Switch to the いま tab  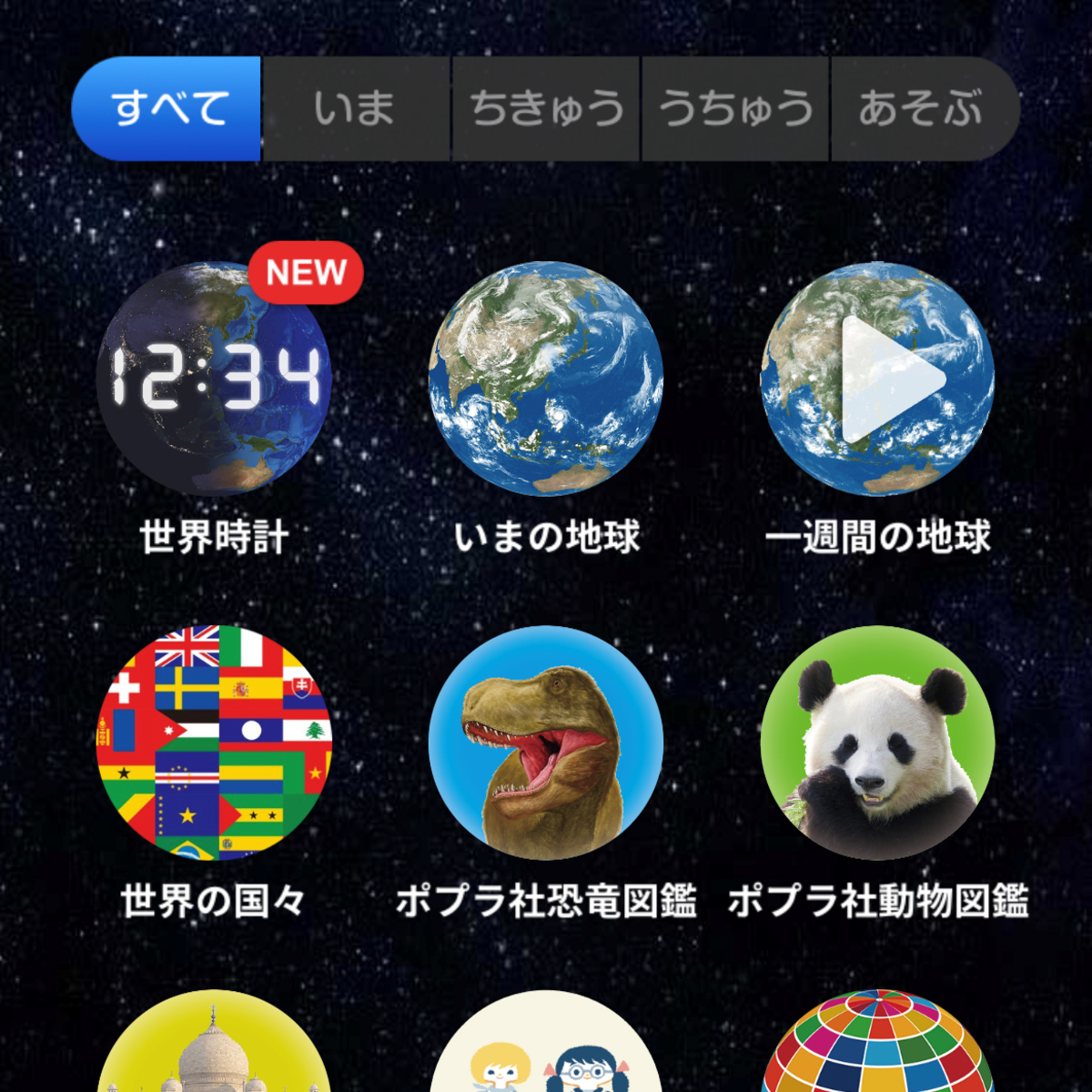pos(355,109)
